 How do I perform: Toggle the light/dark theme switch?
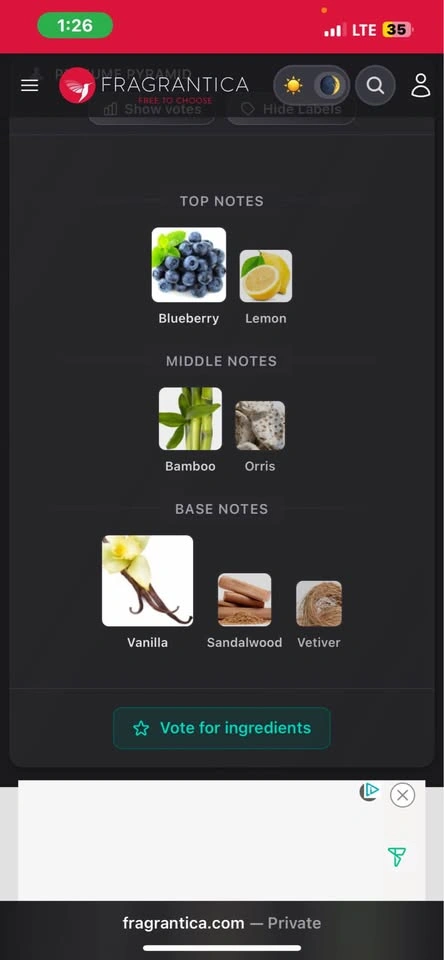[x=312, y=85]
